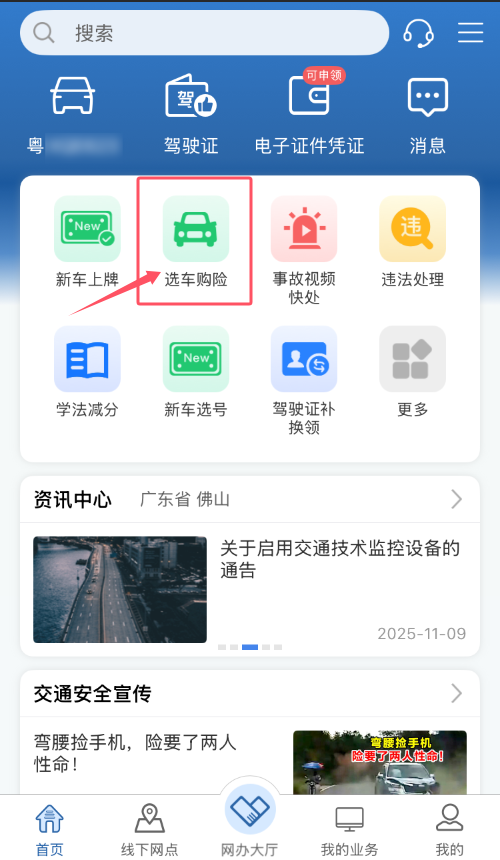Switch to 线下网点 tab
The image size is (500, 860).
pos(150,829)
